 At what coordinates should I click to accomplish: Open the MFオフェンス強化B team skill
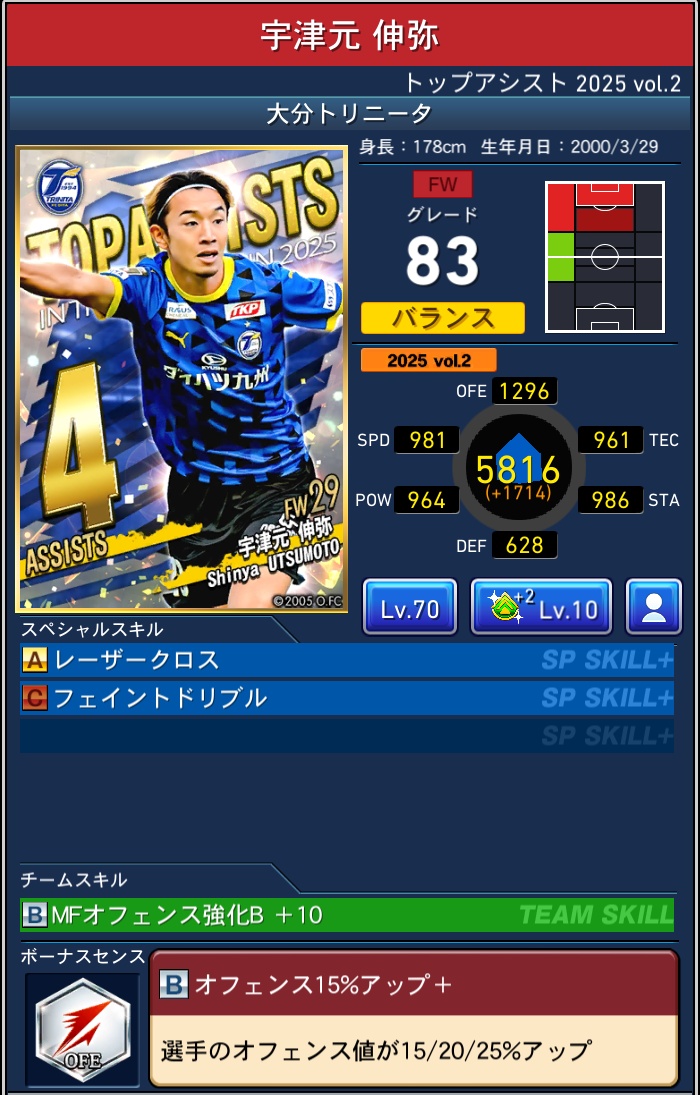[x=346, y=914]
